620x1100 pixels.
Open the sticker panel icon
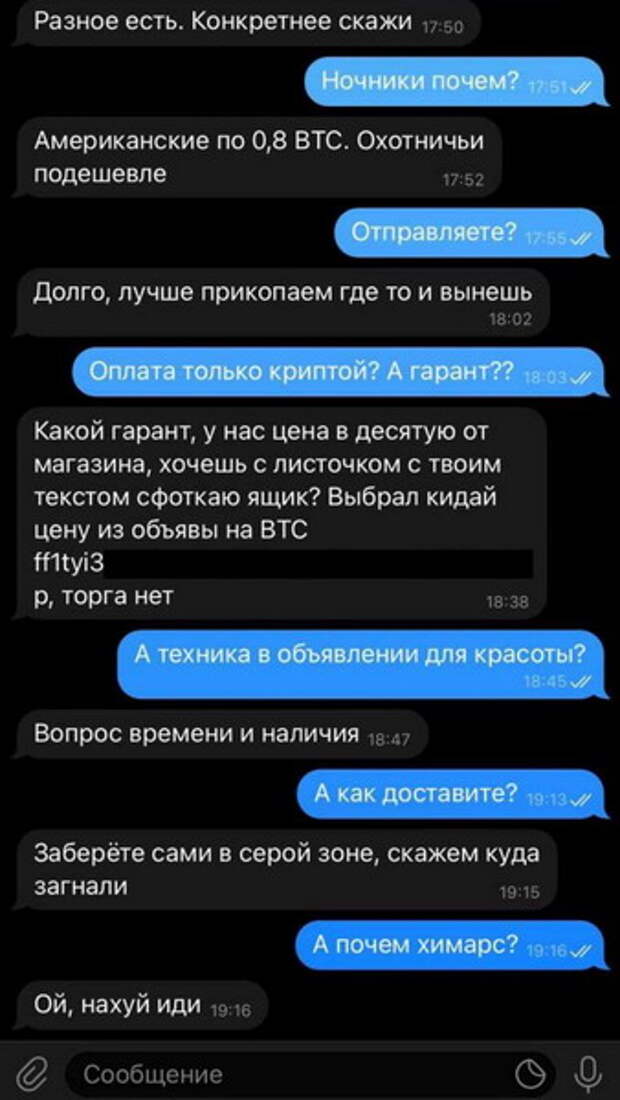click(529, 1075)
